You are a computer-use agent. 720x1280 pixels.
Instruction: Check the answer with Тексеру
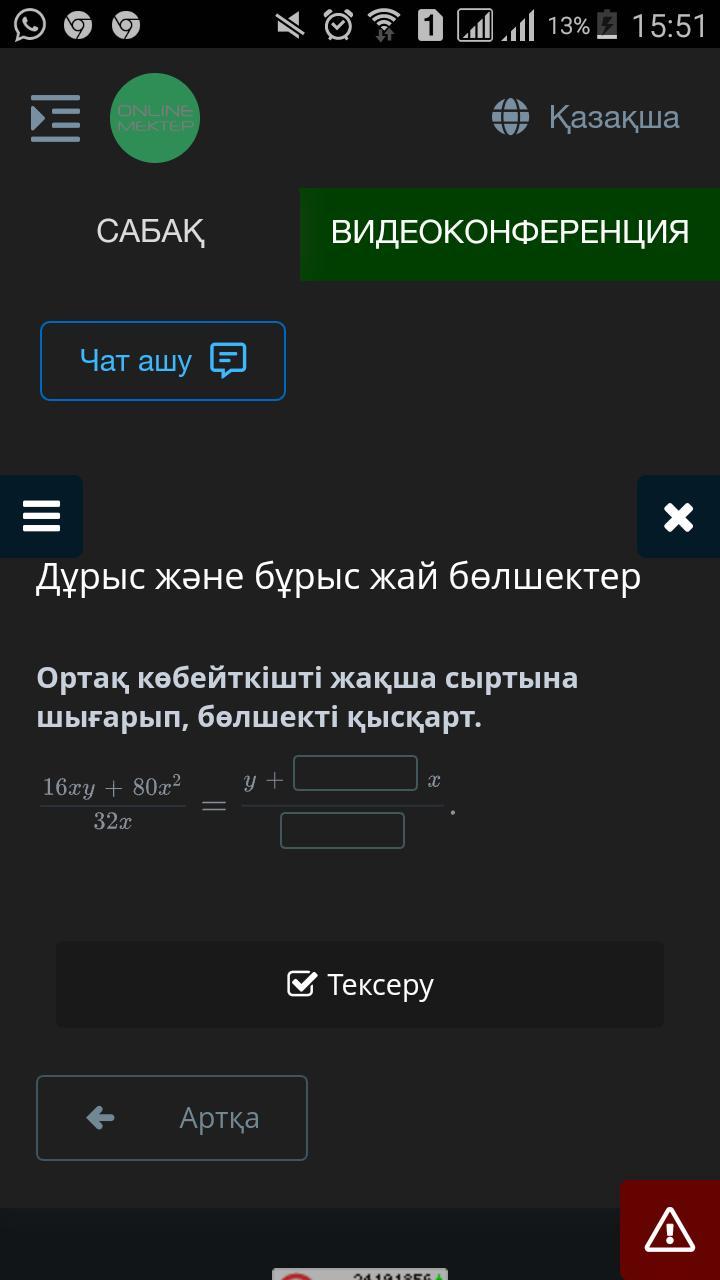pyautogui.click(x=360, y=985)
